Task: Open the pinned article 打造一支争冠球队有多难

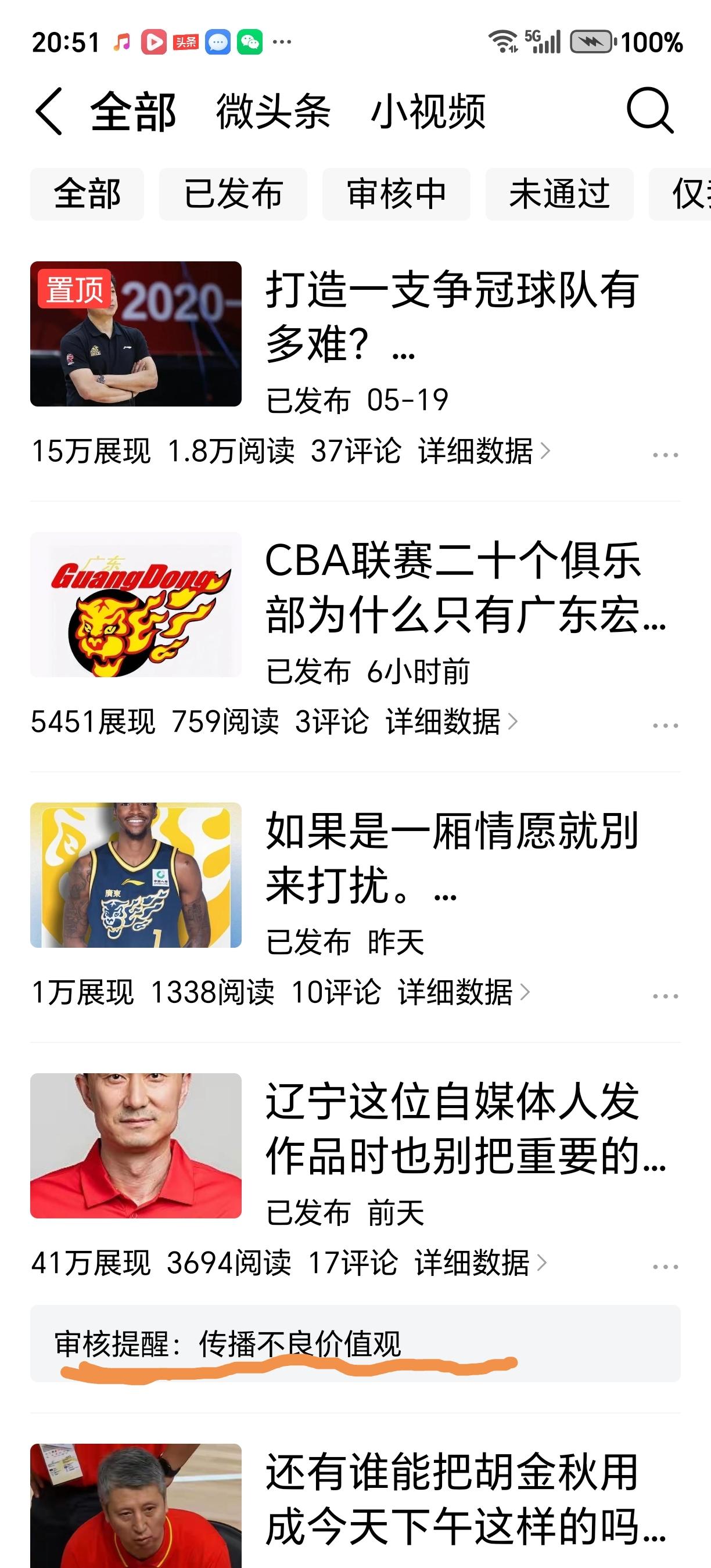Action: pyautogui.click(x=453, y=317)
